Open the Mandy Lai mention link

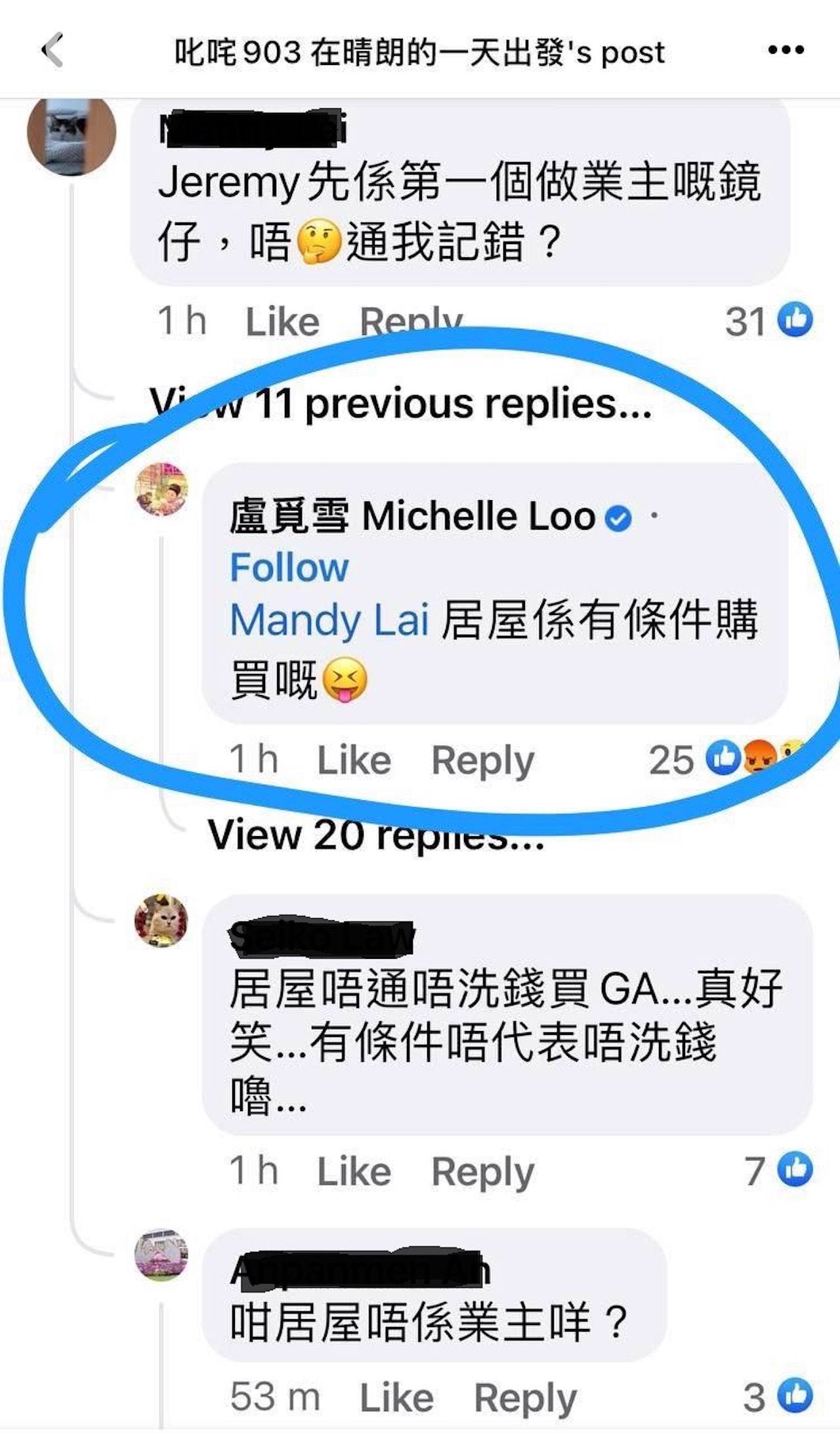click(329, 620)
